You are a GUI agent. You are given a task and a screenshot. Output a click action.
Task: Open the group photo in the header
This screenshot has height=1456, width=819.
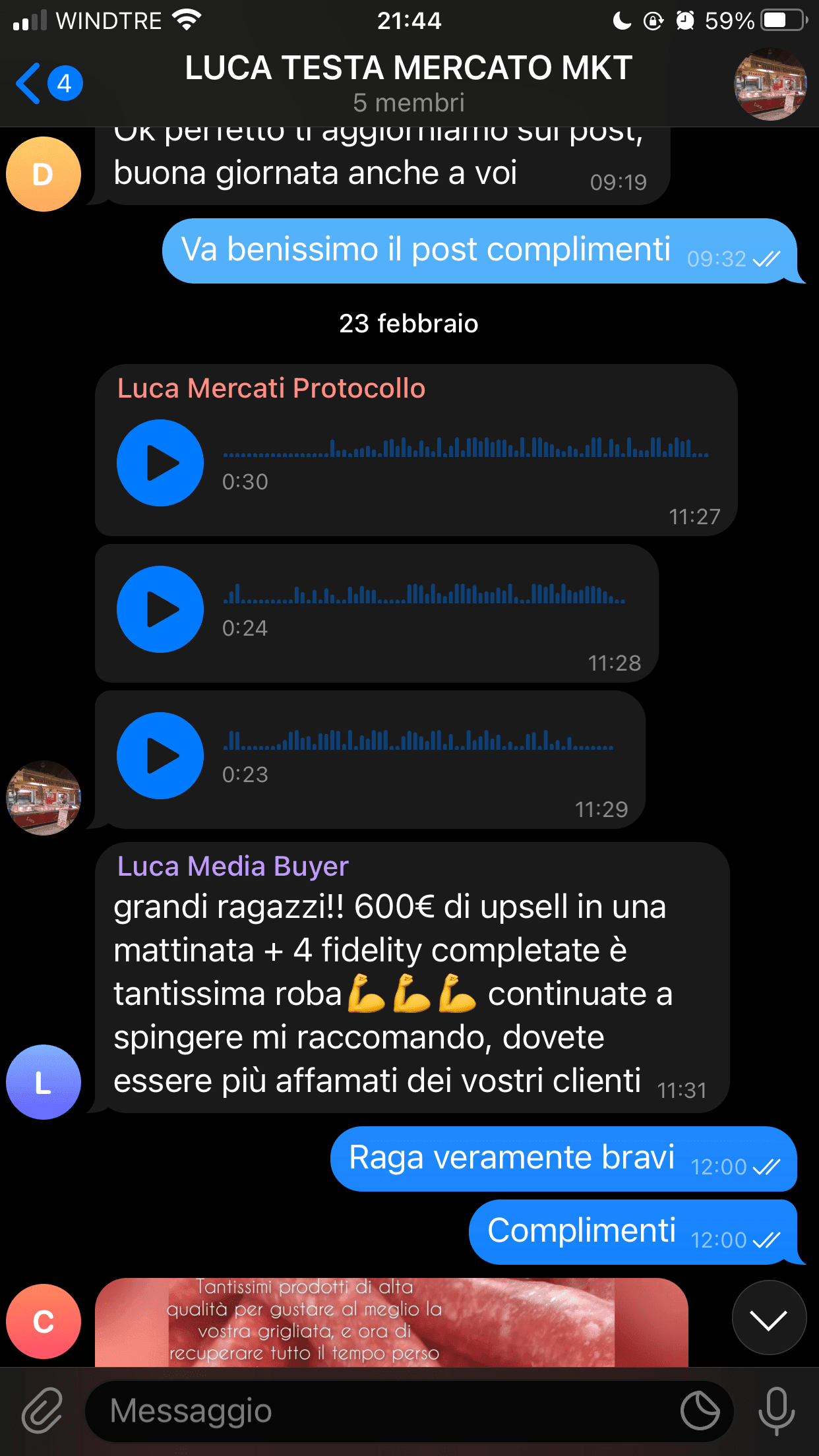click(770, 84)
